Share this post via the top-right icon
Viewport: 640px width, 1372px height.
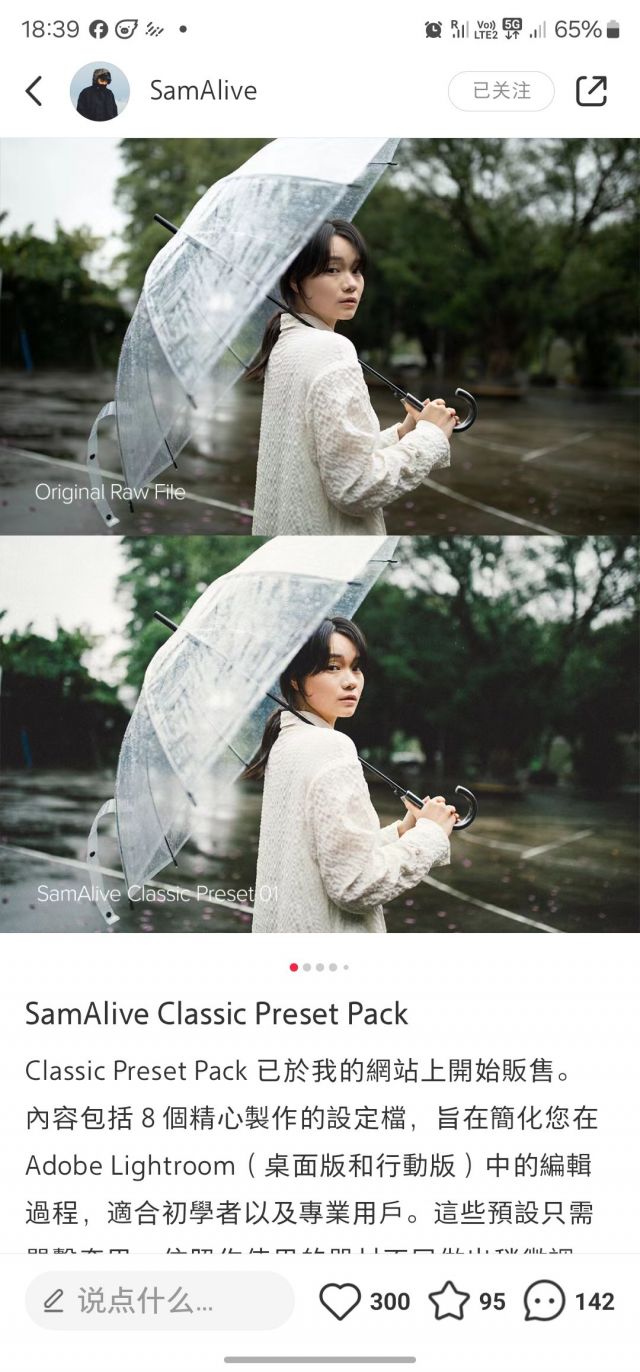(591, 91)
